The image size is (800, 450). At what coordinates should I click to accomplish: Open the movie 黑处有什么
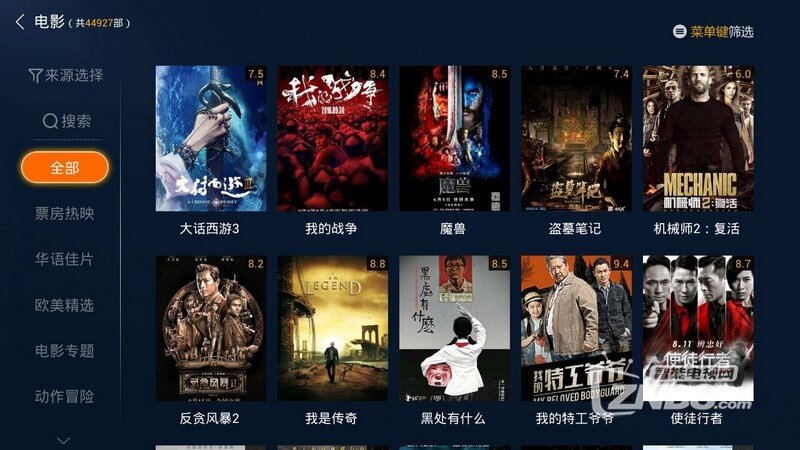454,329
